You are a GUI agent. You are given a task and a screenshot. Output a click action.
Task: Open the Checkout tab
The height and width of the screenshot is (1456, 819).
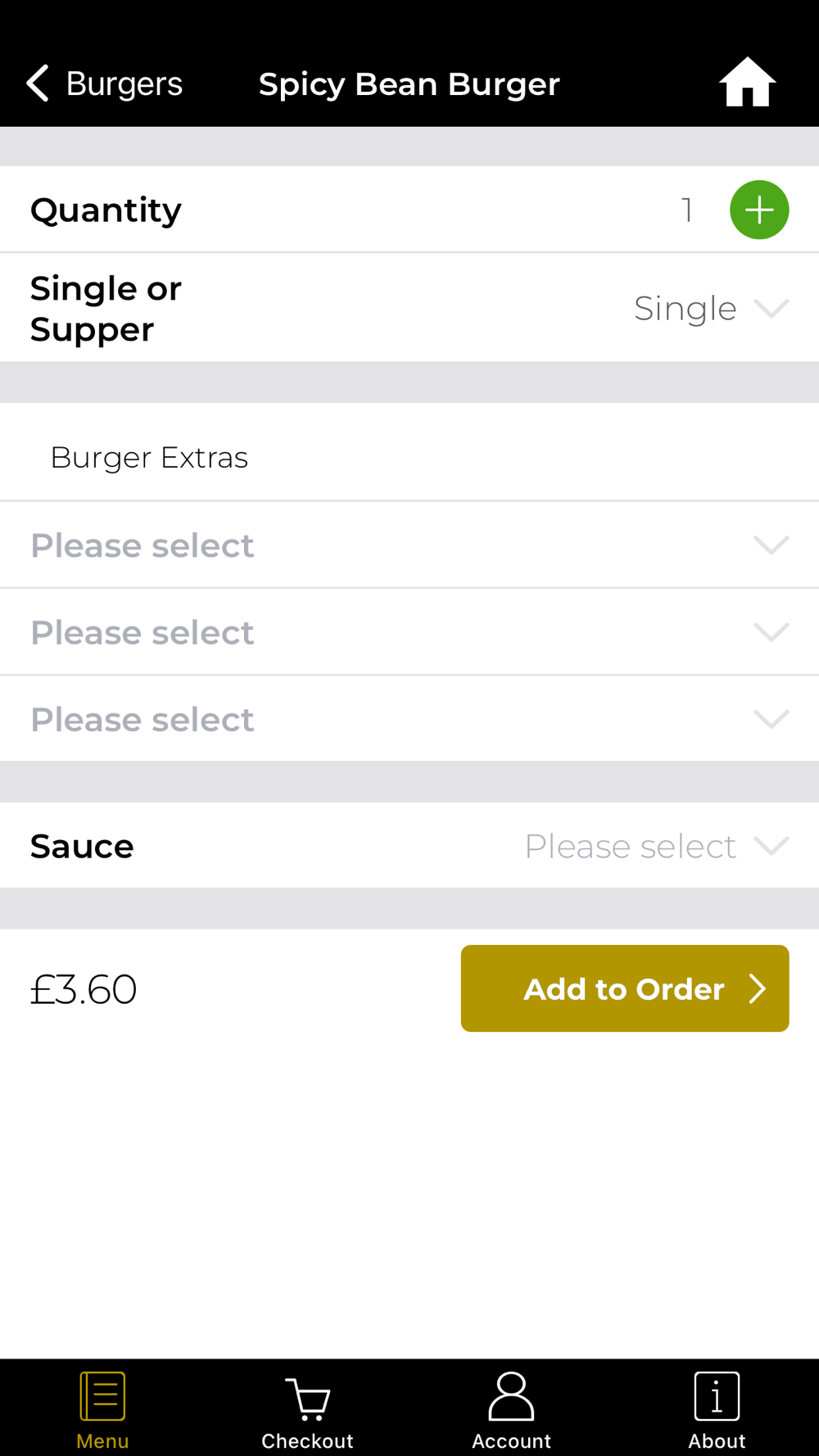(307, 1410)
